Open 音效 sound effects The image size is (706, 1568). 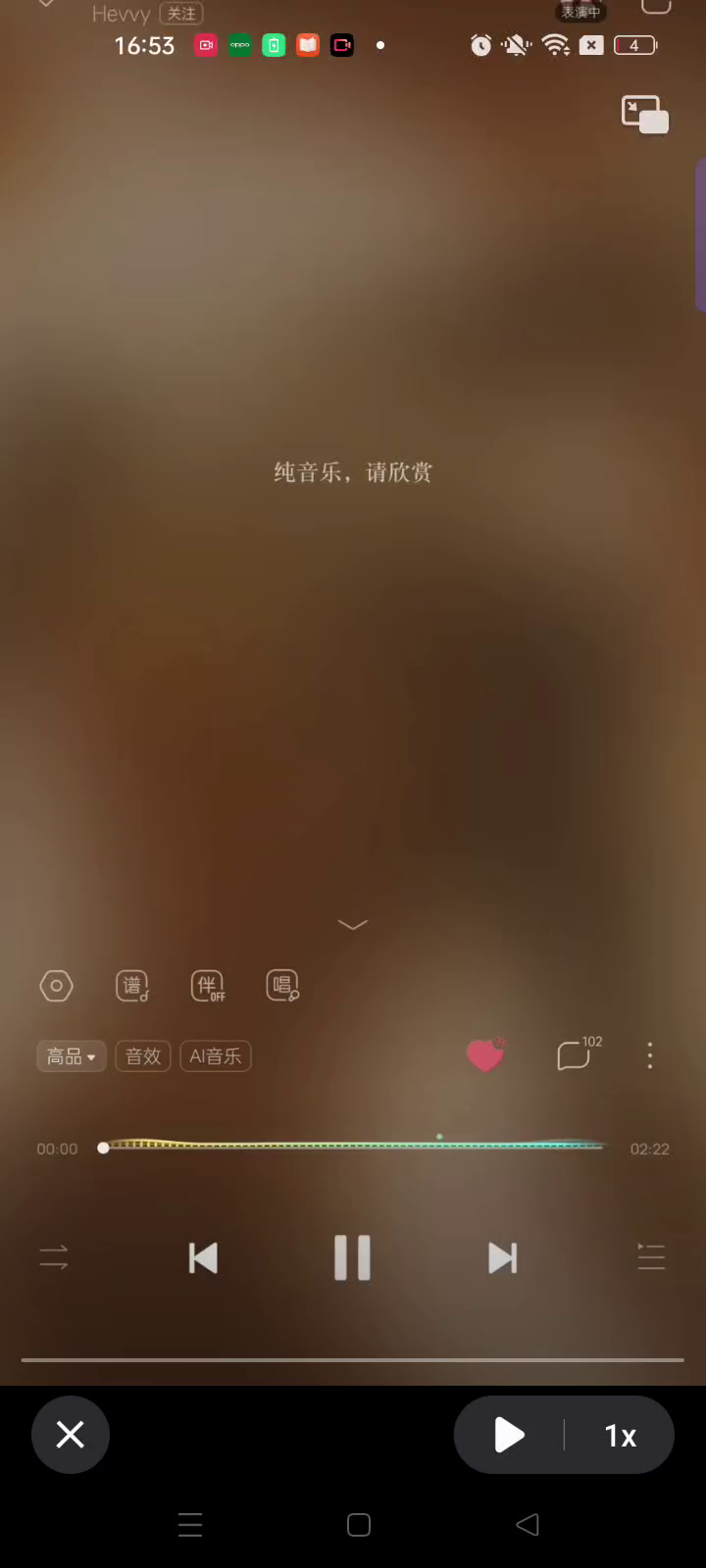coord(143,1056)
